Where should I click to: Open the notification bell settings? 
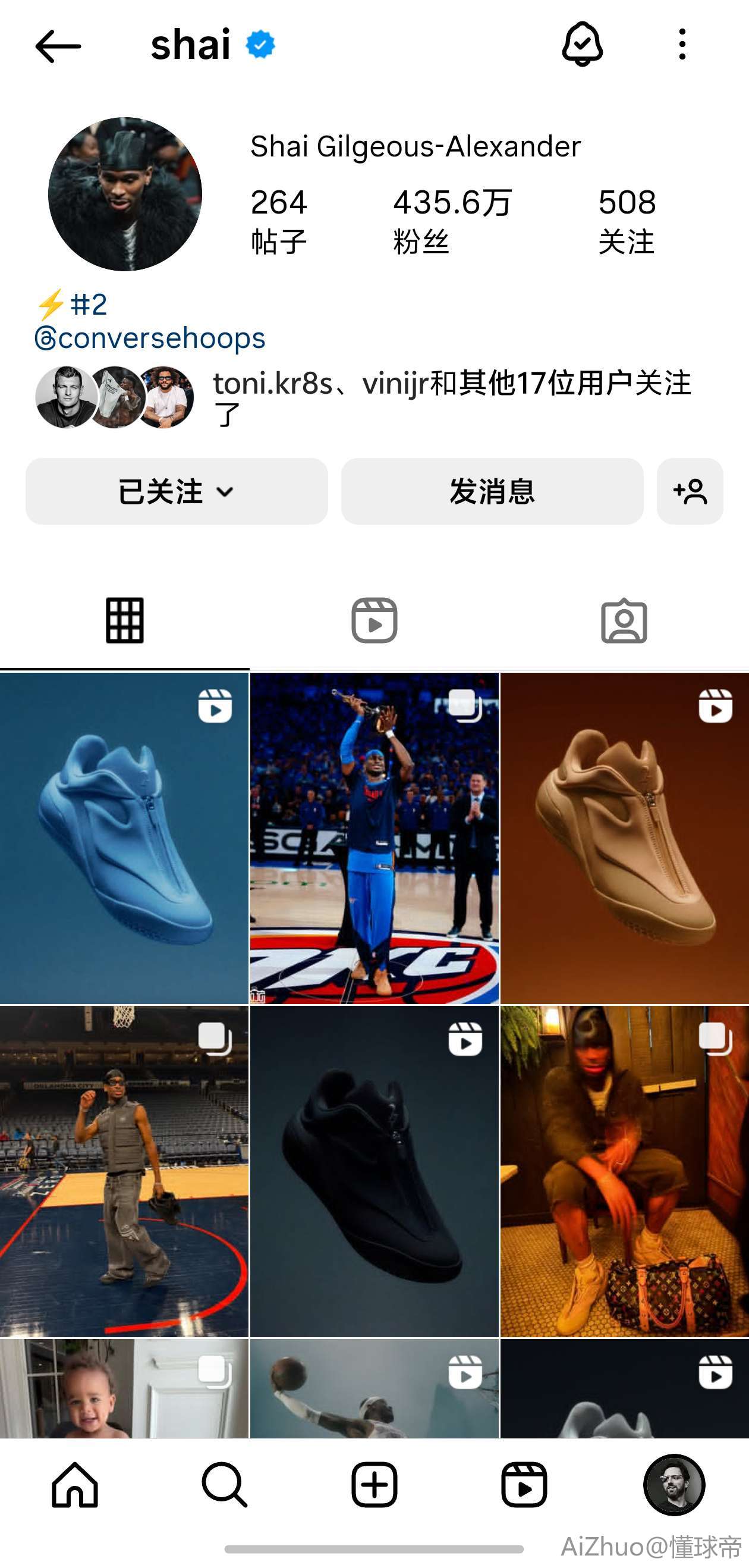582,45
